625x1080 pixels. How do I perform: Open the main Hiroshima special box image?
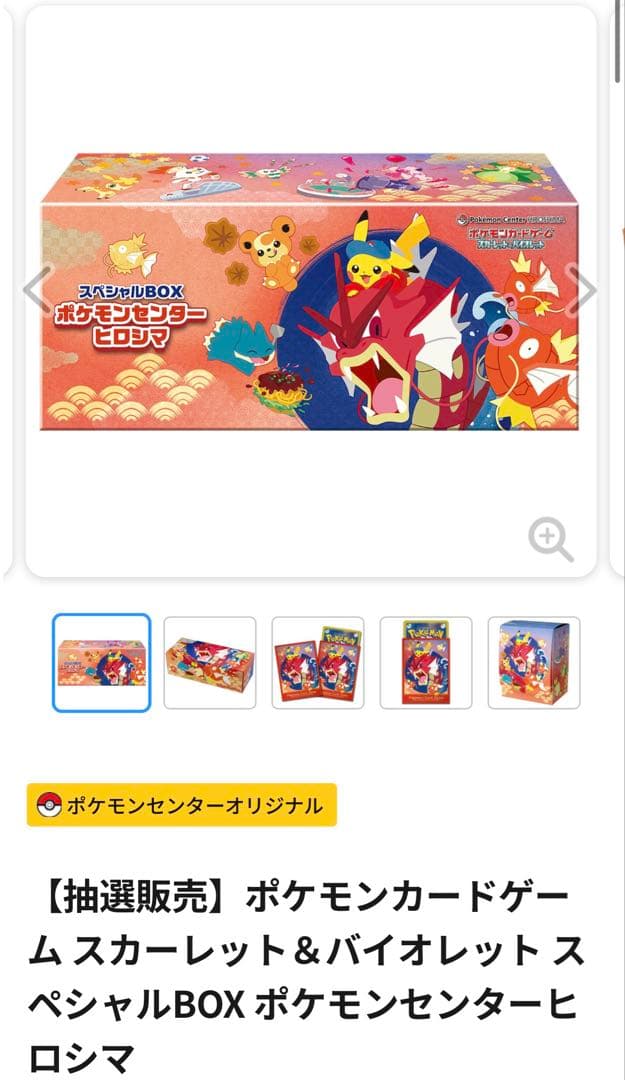pos(310,290)
